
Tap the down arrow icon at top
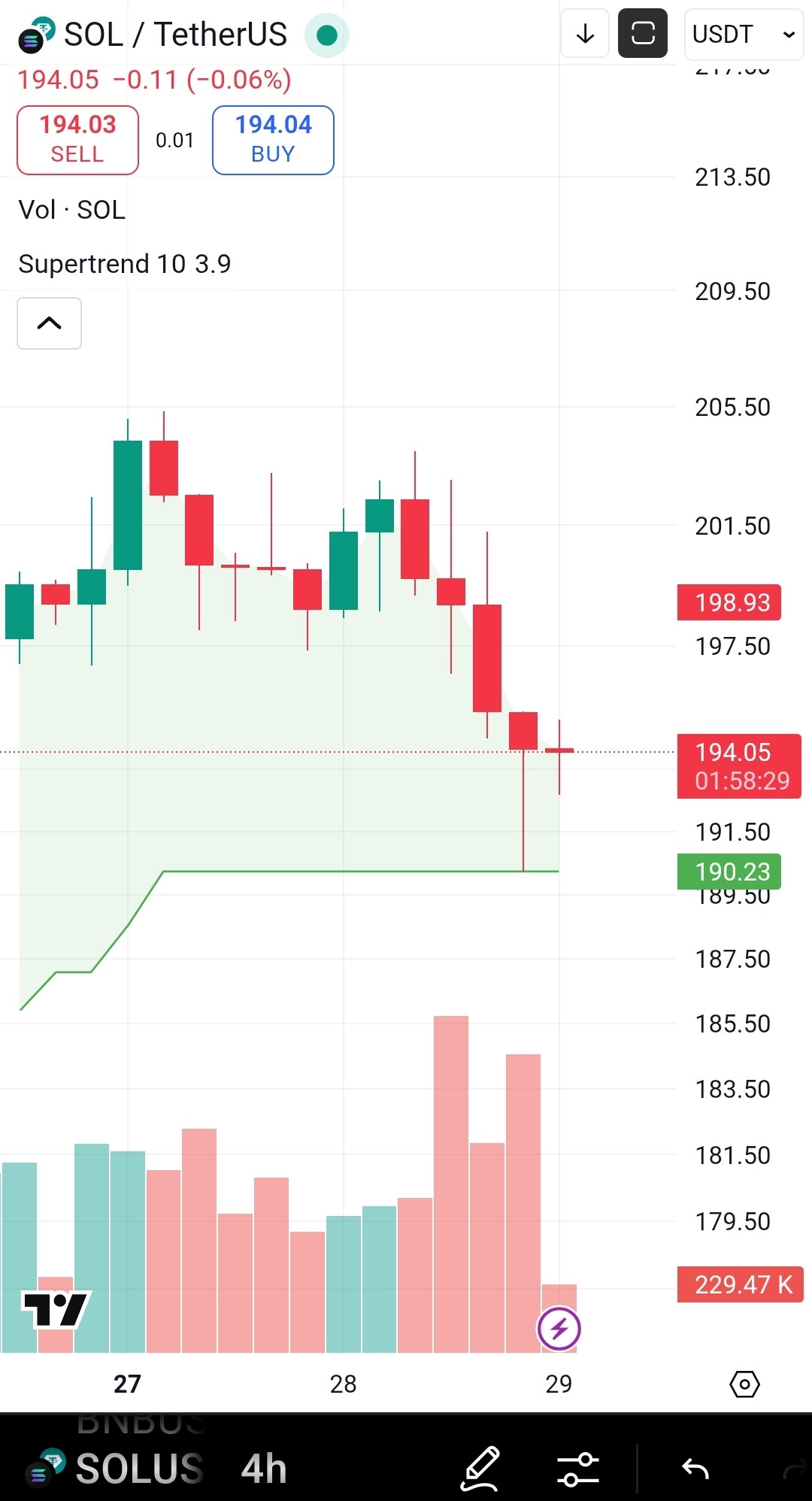pyautogui.click(x=585, y=34)
